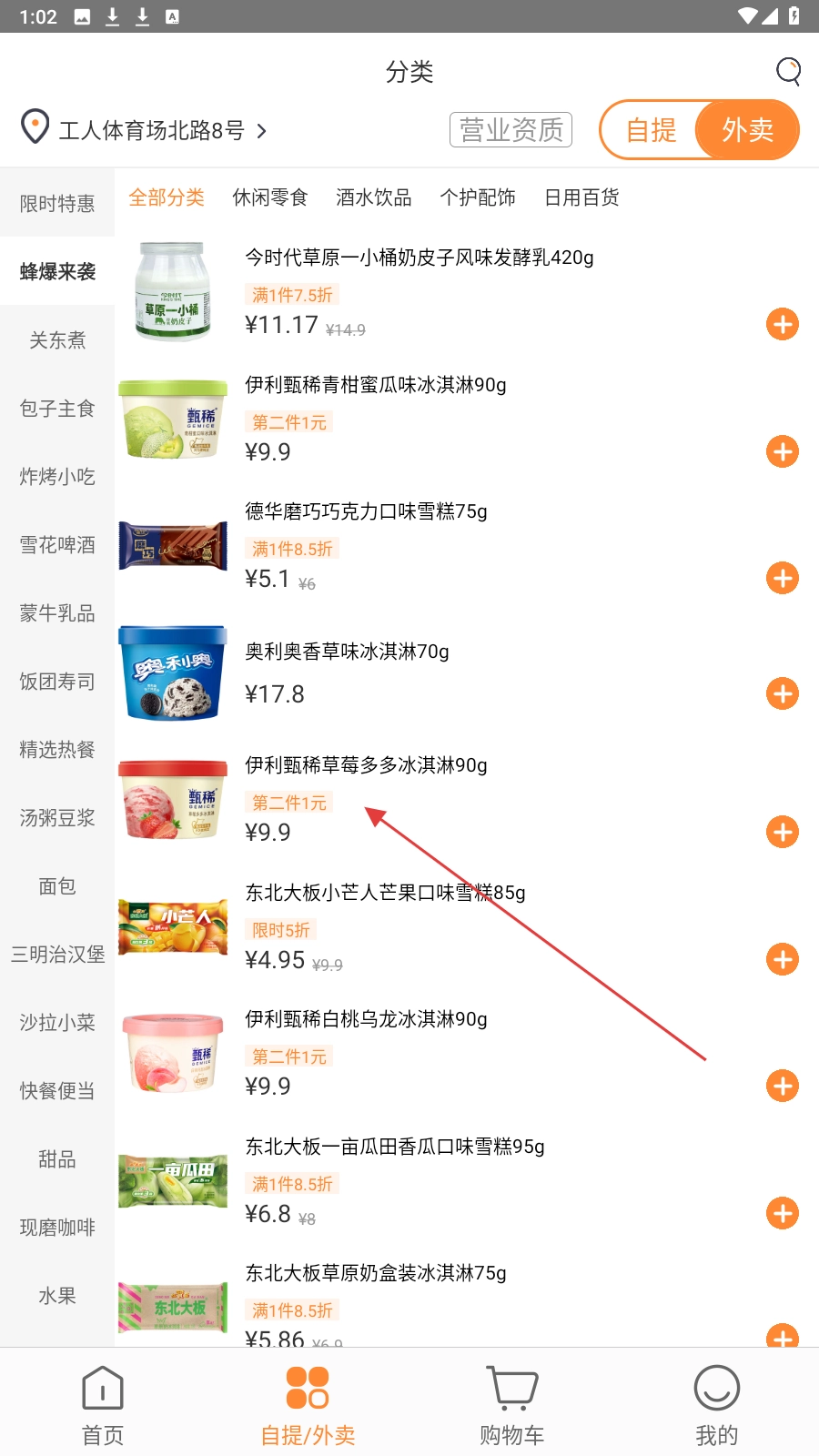Switch to the 我的 profile tab
Viewport: 819px width, 1456px height.
pos(716,1406)
